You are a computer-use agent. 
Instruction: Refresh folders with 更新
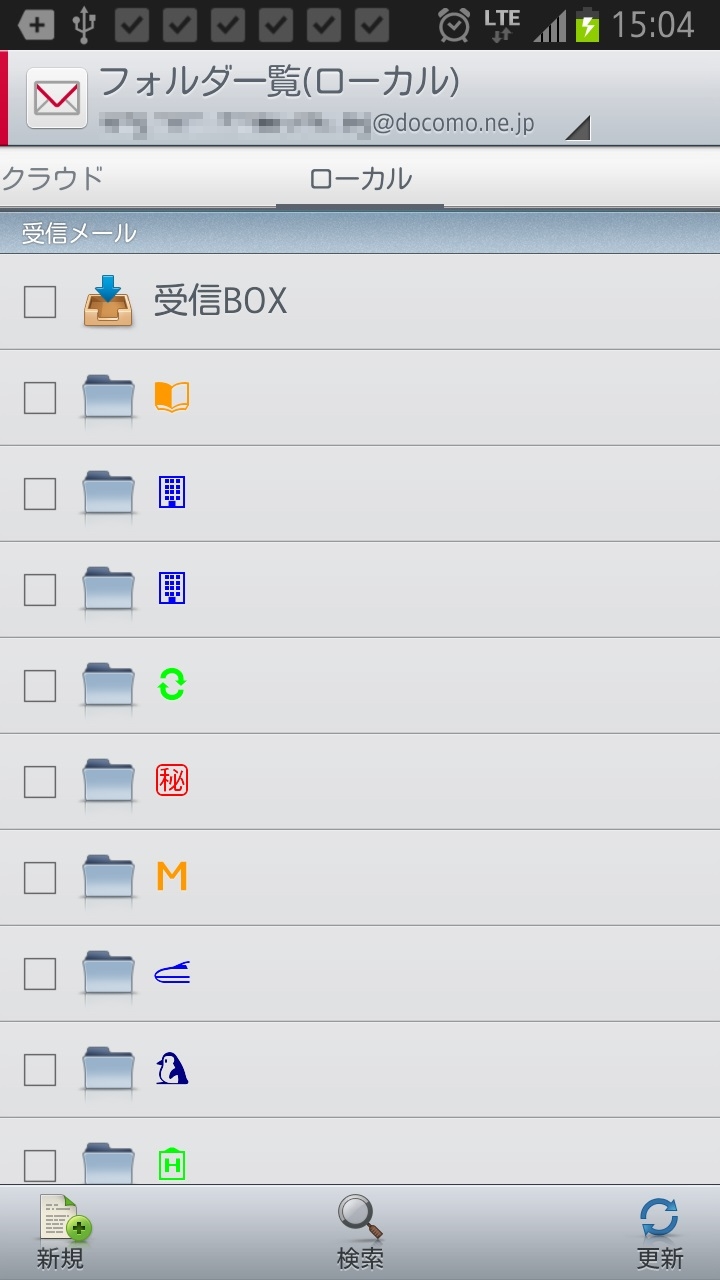pos(660,1232)
